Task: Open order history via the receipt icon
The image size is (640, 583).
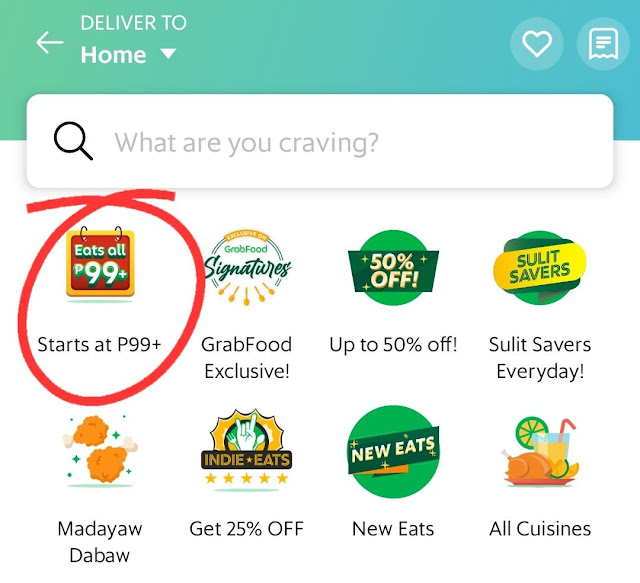Action: 603,43
